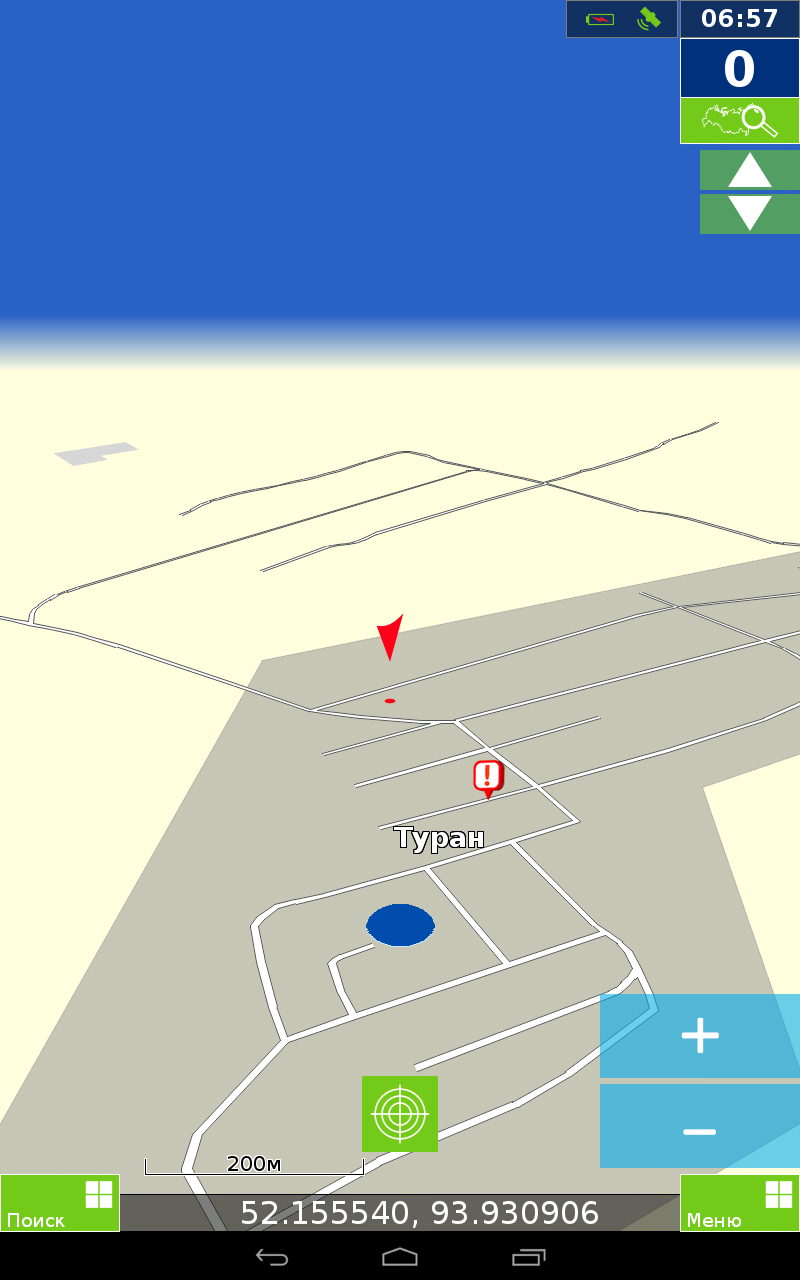Image resolution: width=800 pixels, height=1280 pixels.
Task: Center map on current GPS position
Action: tap(399, 1113)
